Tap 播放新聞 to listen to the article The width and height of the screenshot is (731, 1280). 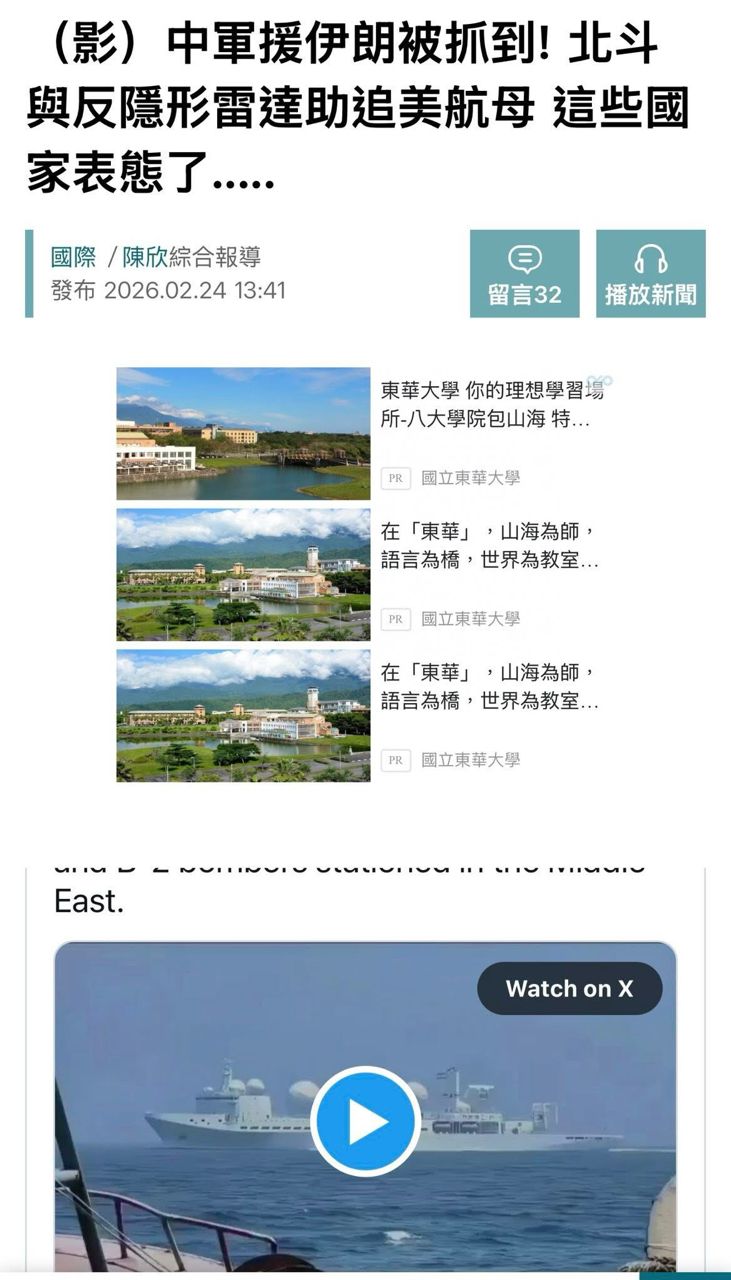point(650,274)
